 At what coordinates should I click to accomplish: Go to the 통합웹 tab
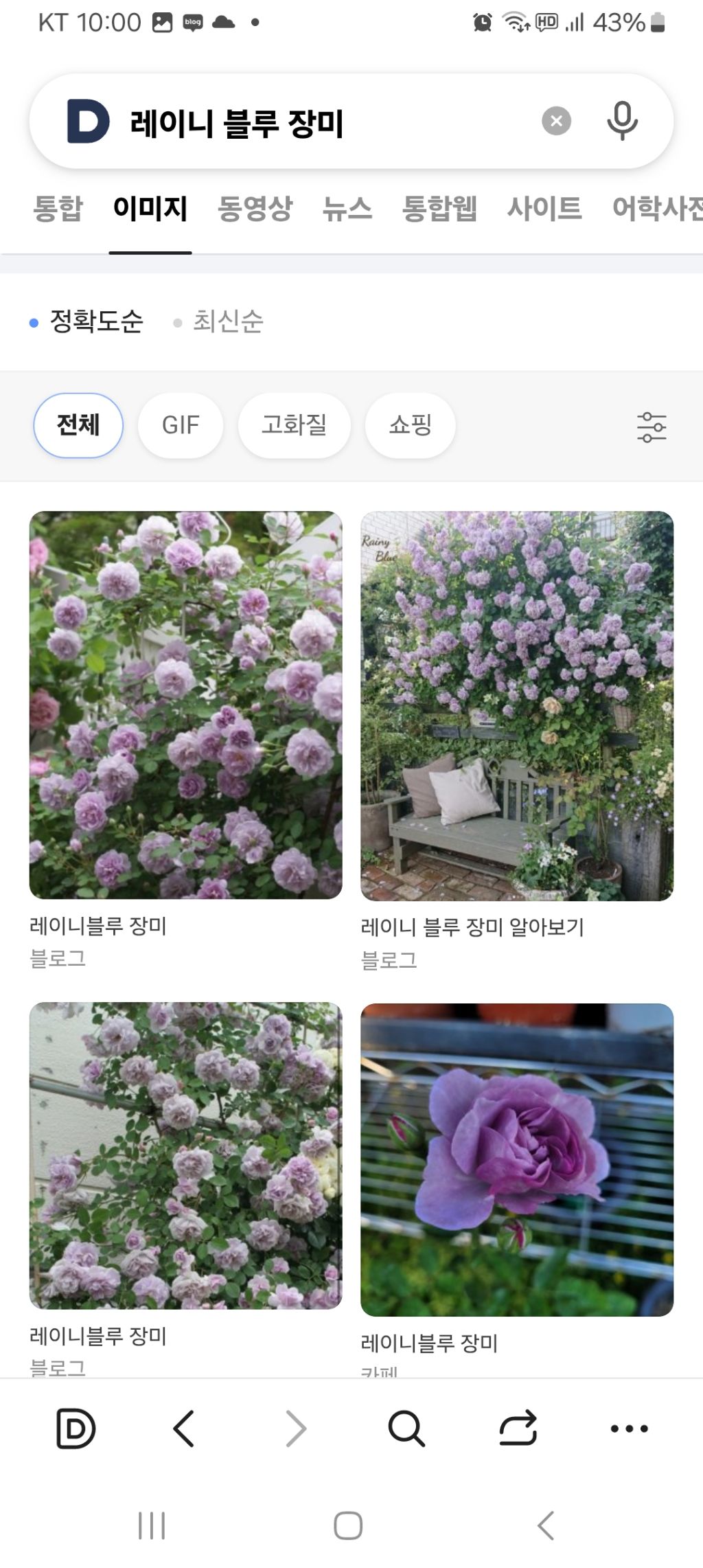pos(439,208)
